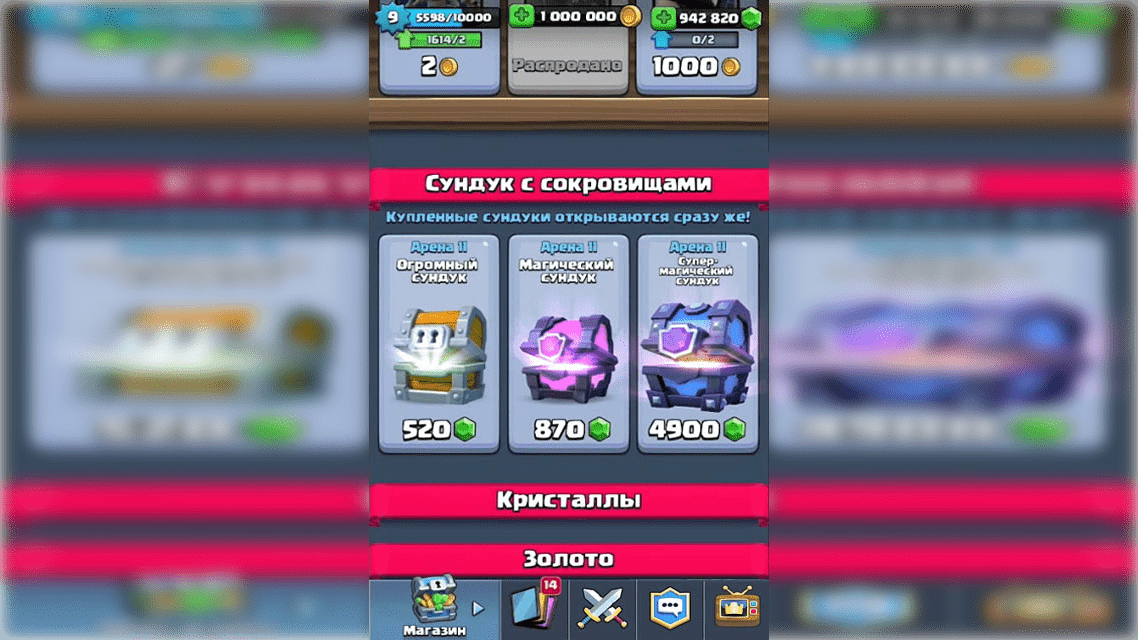Open the TV Royale tab
The width and height of the screenshot is (1138, 640).
click(736, 607)
